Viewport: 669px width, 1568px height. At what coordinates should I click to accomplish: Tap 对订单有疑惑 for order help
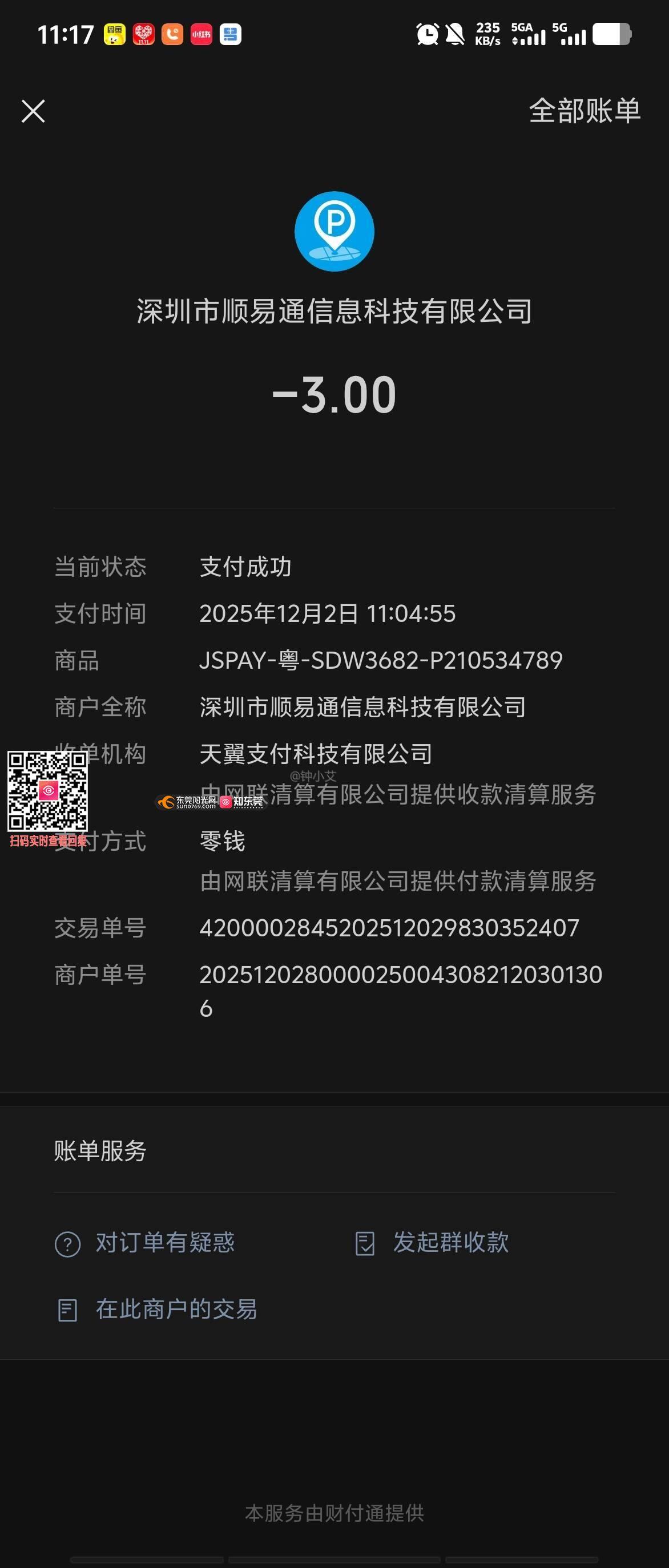tap(145, 1243)
